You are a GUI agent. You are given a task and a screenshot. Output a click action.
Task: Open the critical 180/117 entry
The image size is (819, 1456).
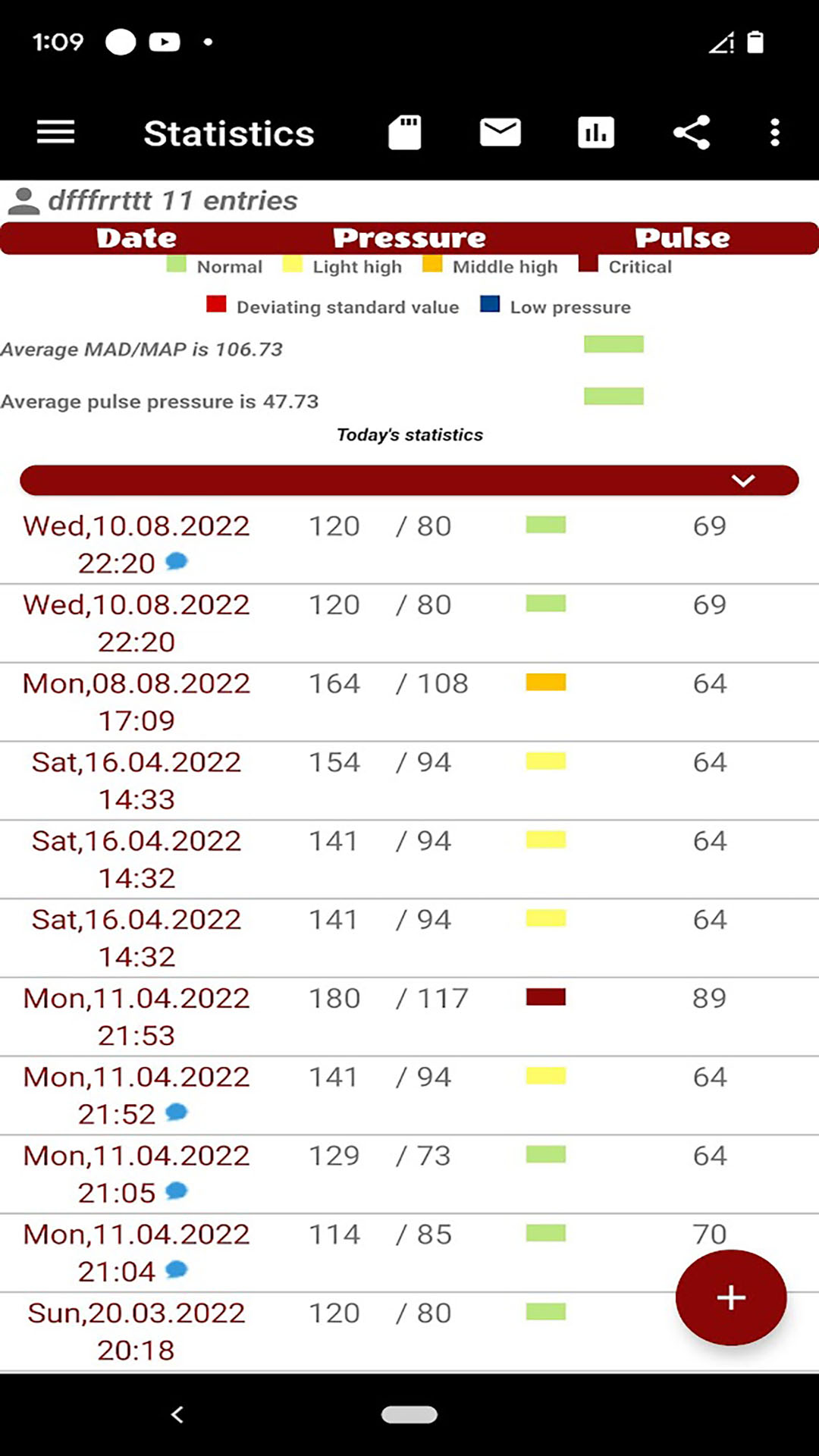click(409, 1016)
